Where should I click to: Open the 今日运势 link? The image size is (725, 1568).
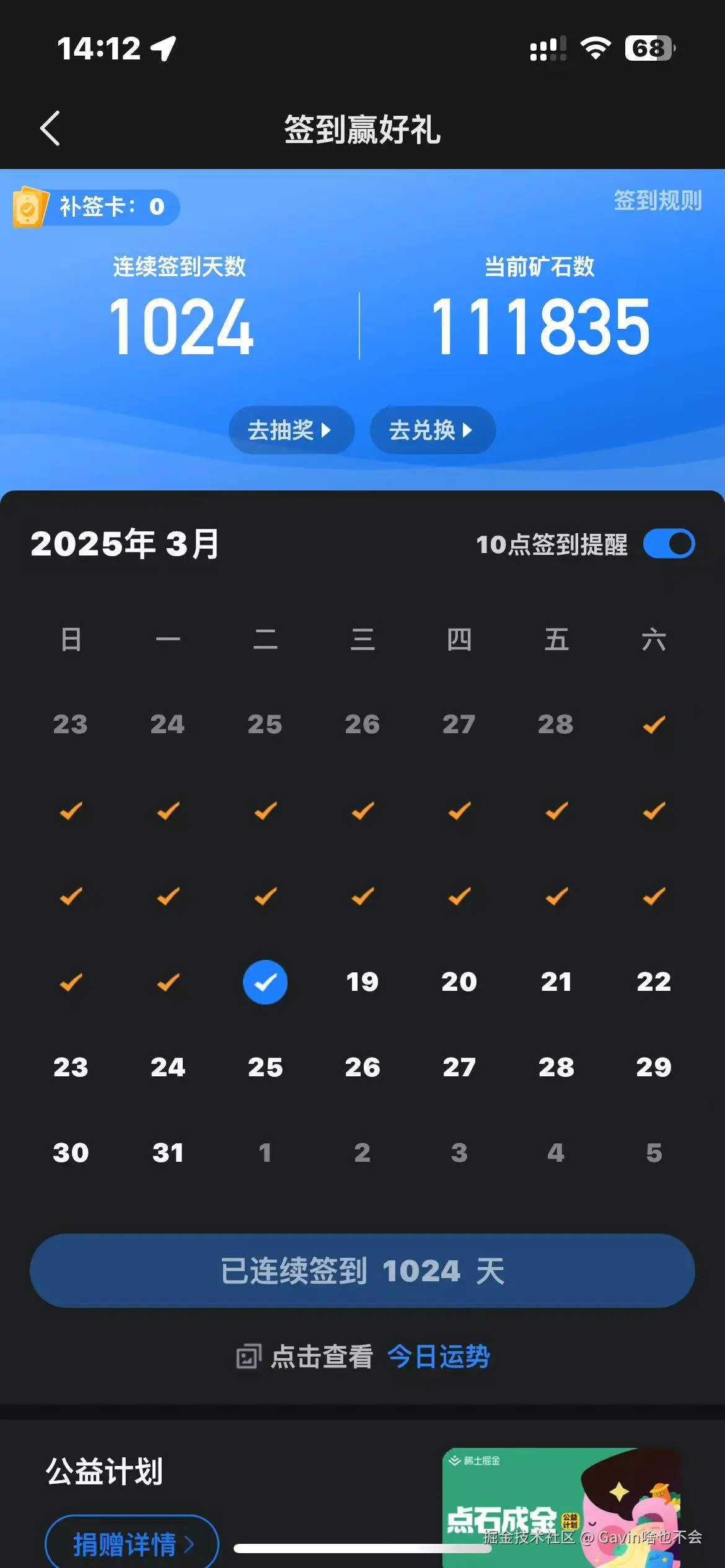click(439, 1356)
